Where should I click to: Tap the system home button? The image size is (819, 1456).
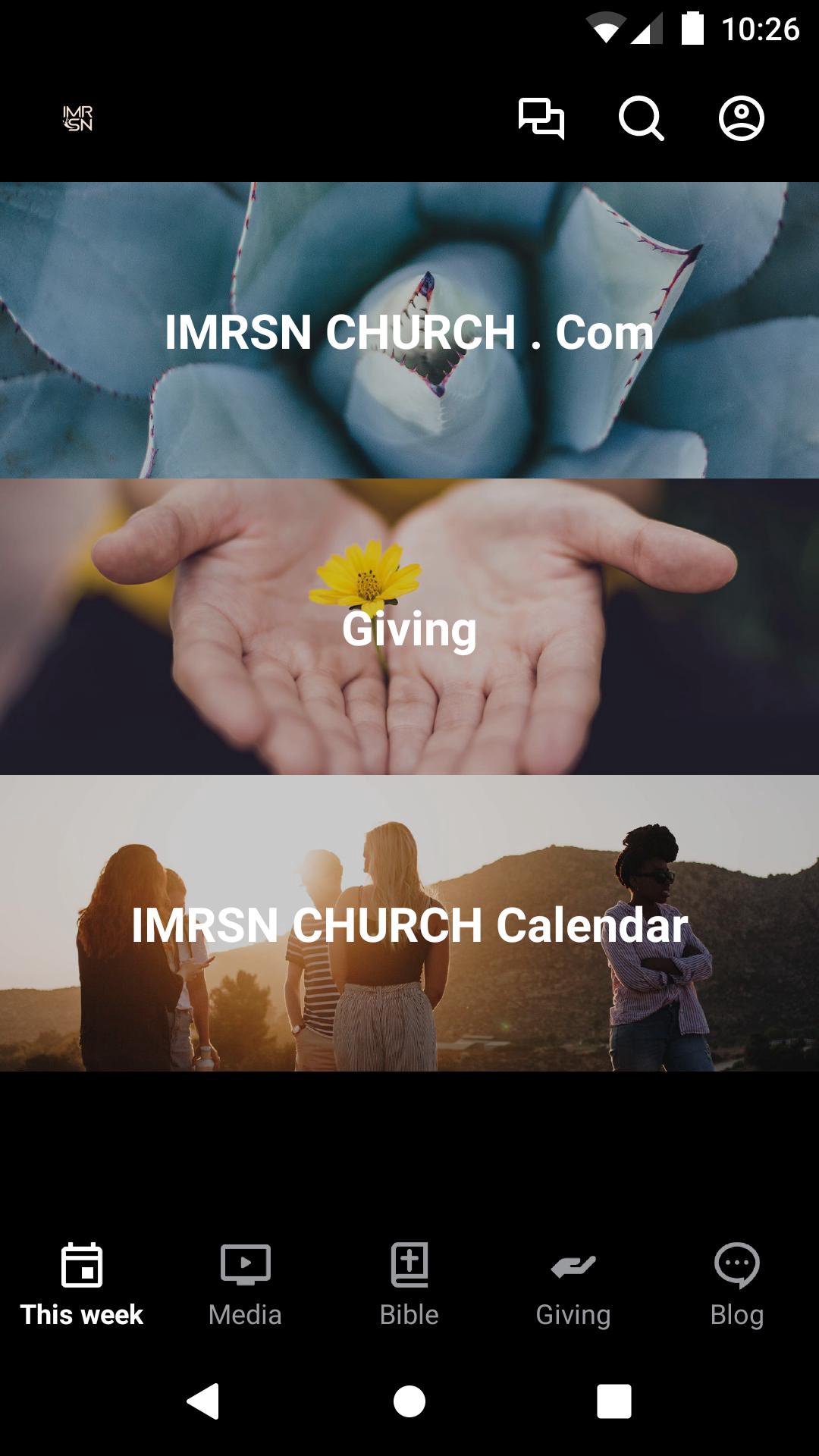(409, 1401)
